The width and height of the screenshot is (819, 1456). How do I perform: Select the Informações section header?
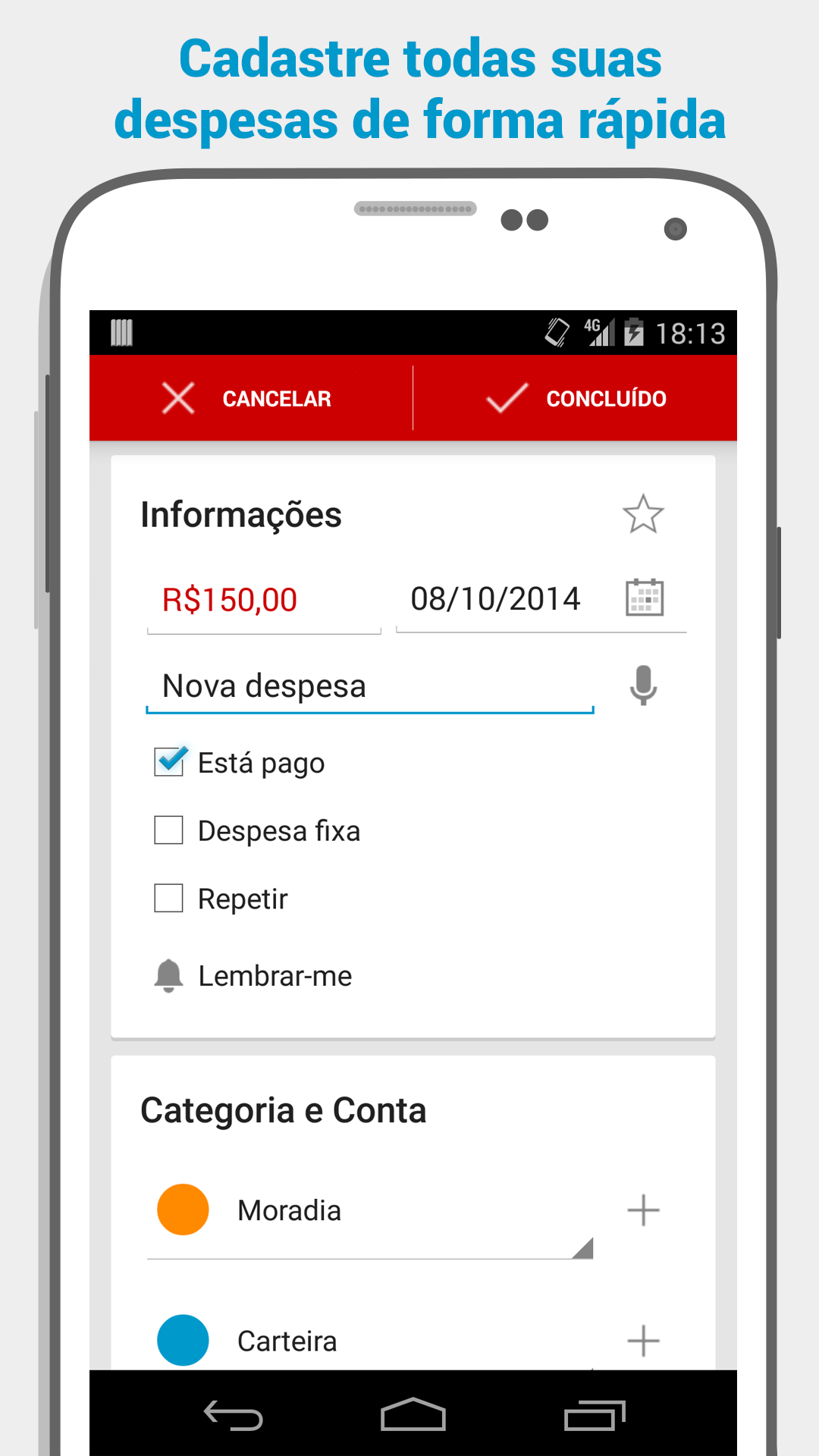[241, 514]
